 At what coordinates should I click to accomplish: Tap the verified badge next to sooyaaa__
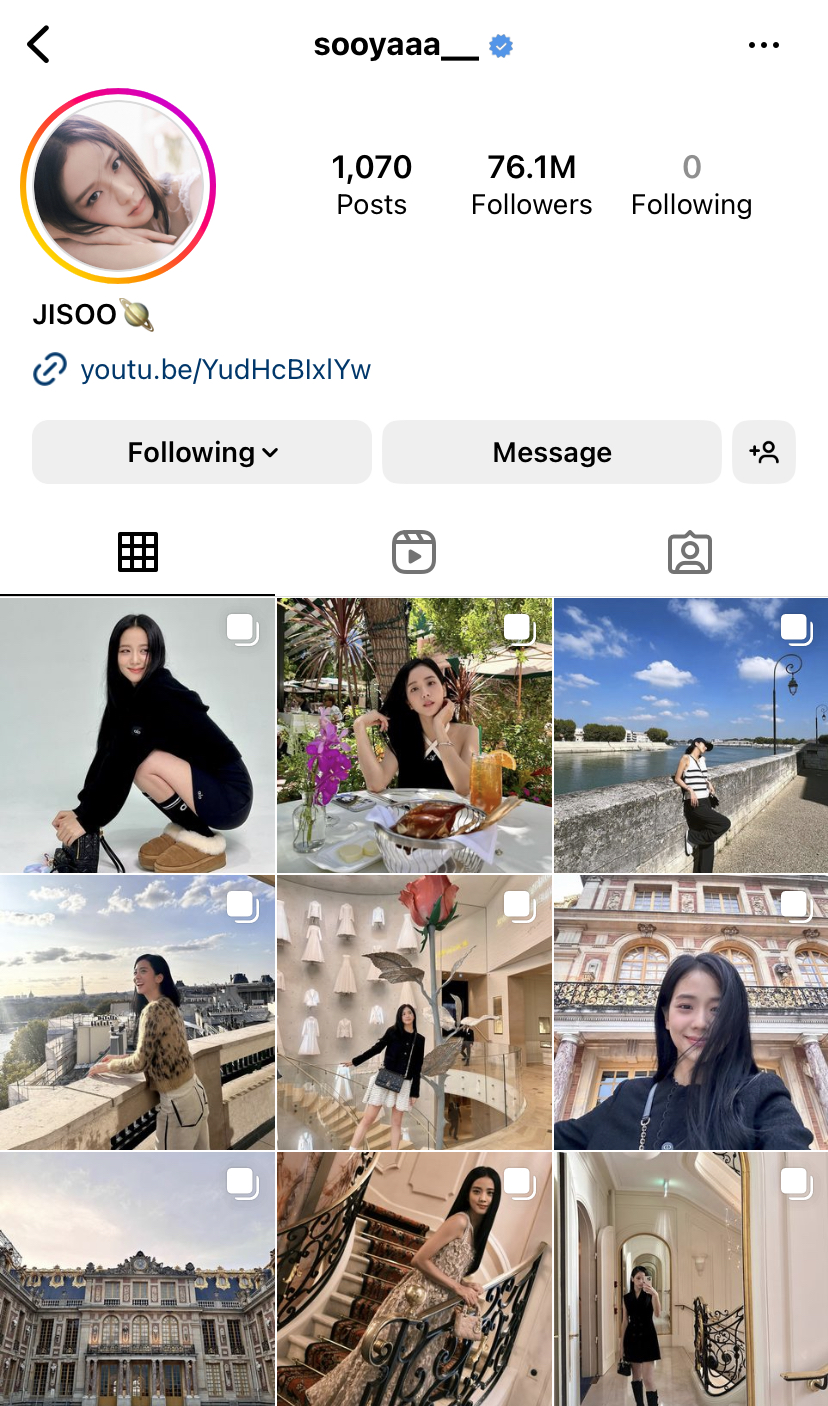click(498, 44)
